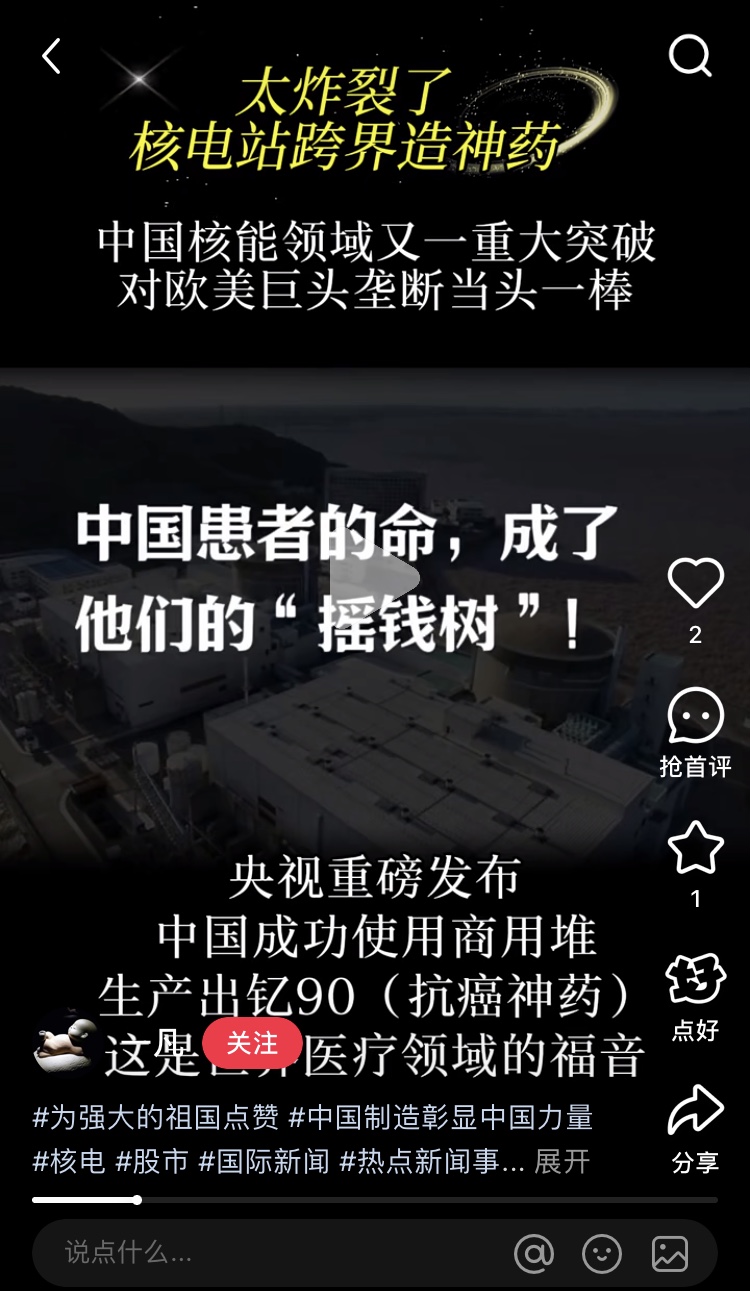Play the paused video

[375, 577]
